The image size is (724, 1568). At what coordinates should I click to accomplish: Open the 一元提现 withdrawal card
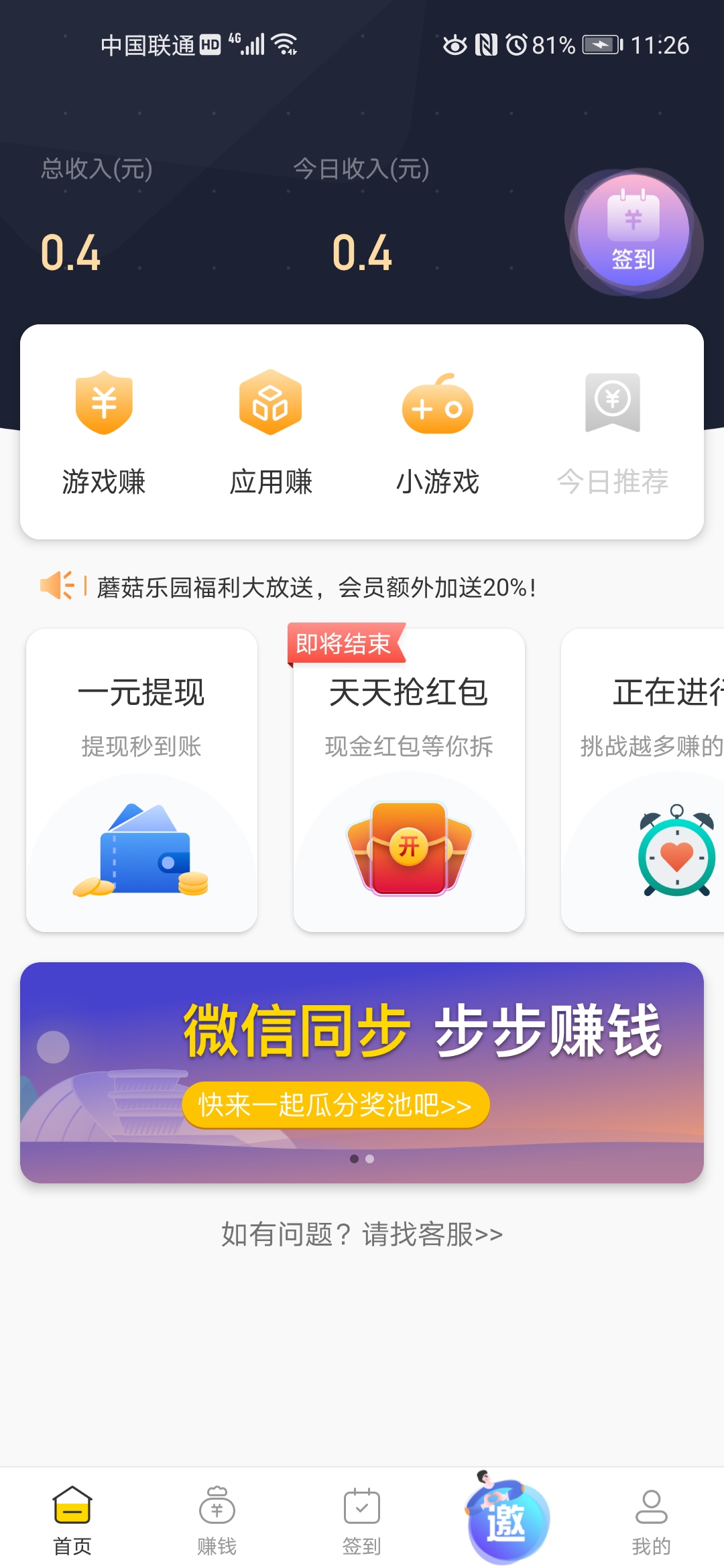[x=141, y=779]
